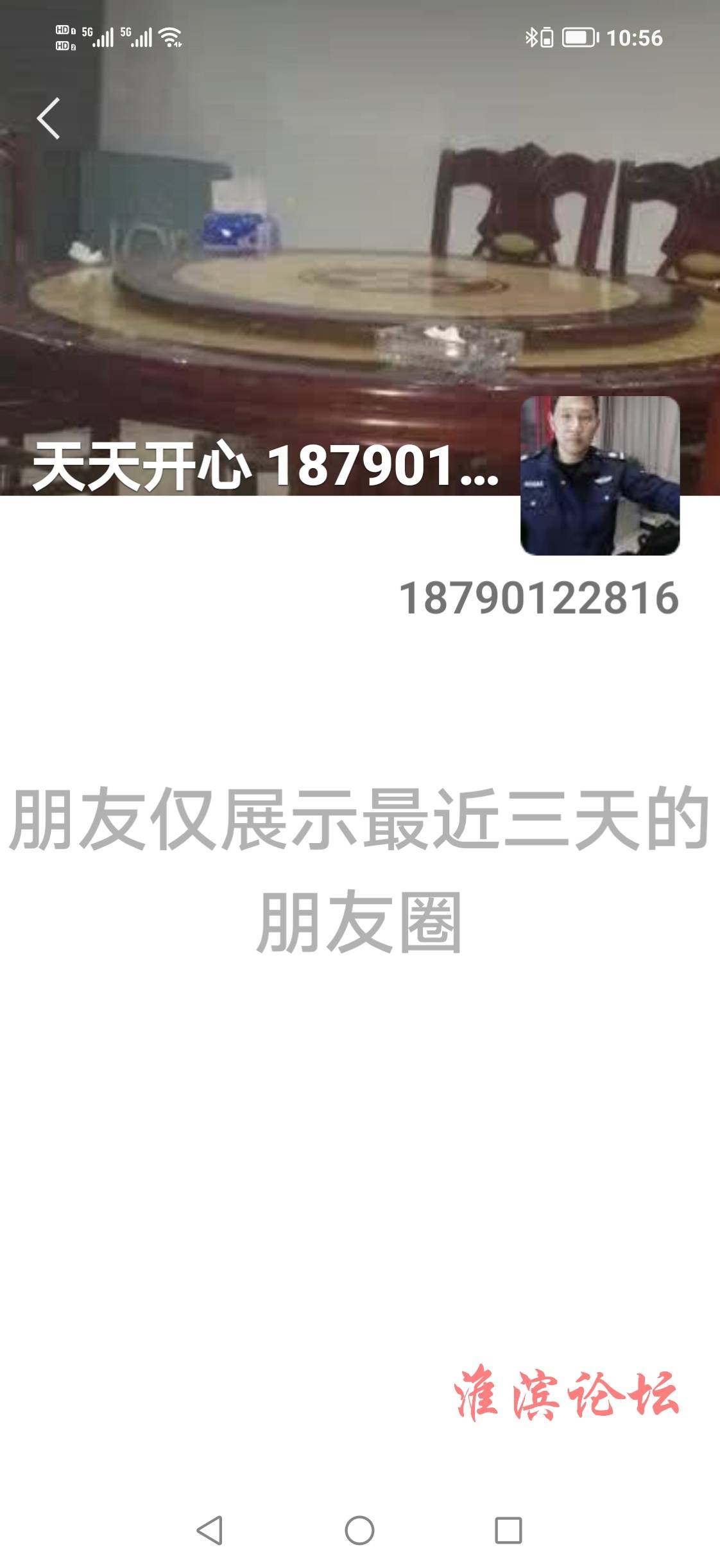Open the profile avatar photo

point(599,476)
